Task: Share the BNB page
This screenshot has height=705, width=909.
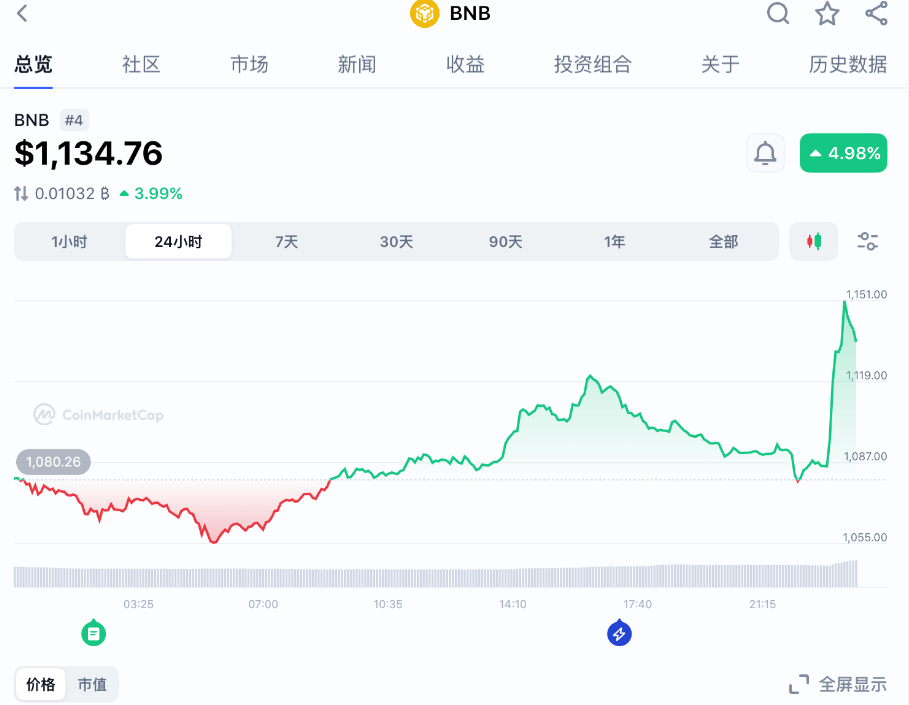Action: pos(876,13)
